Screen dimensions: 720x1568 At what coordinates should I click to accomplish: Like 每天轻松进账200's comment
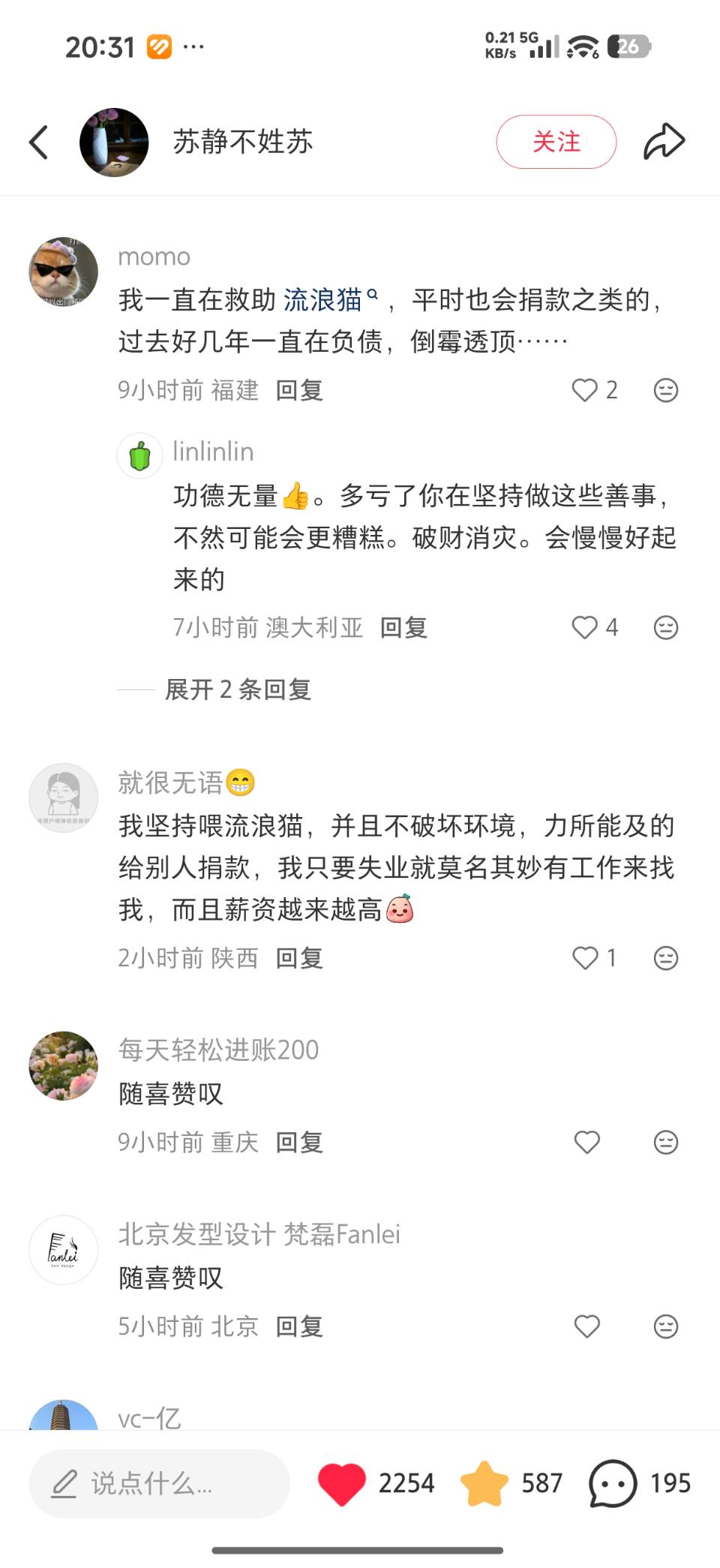click(587, 1142)
